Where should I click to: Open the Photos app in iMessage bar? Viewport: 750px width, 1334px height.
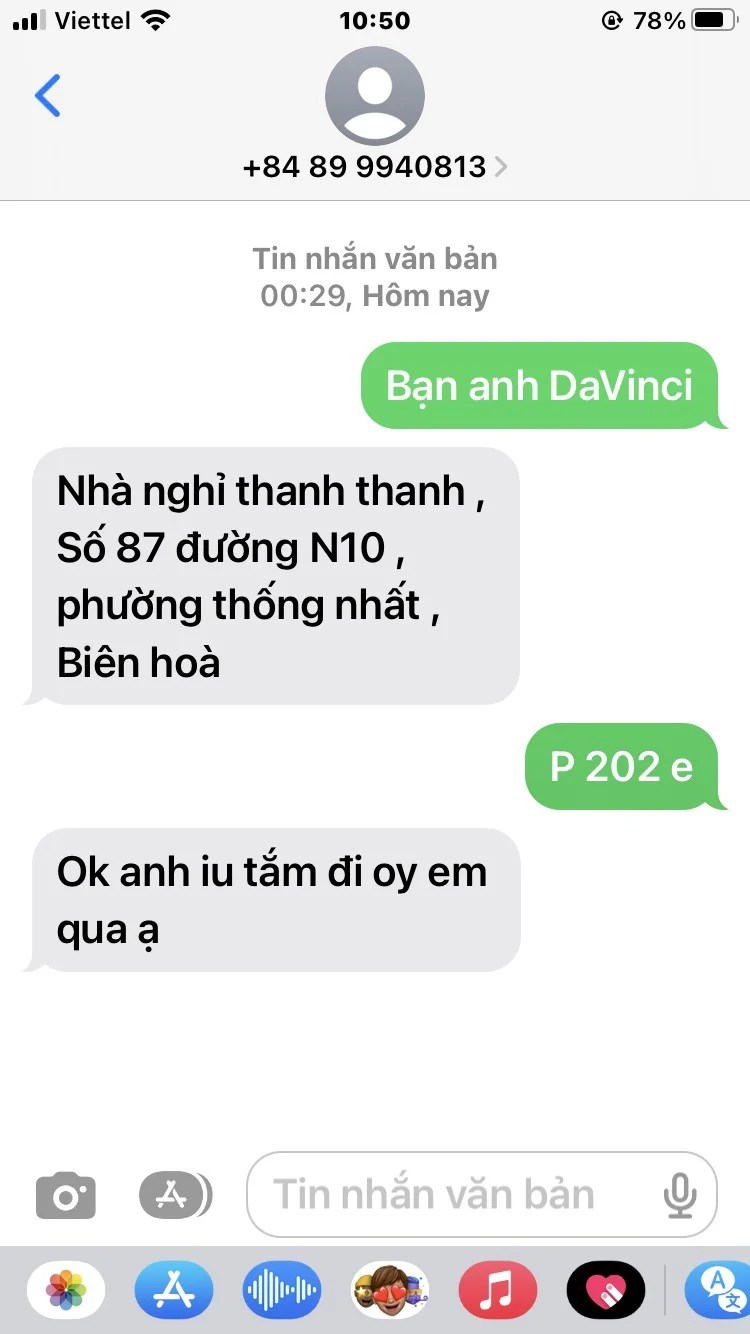(66, 1290)
